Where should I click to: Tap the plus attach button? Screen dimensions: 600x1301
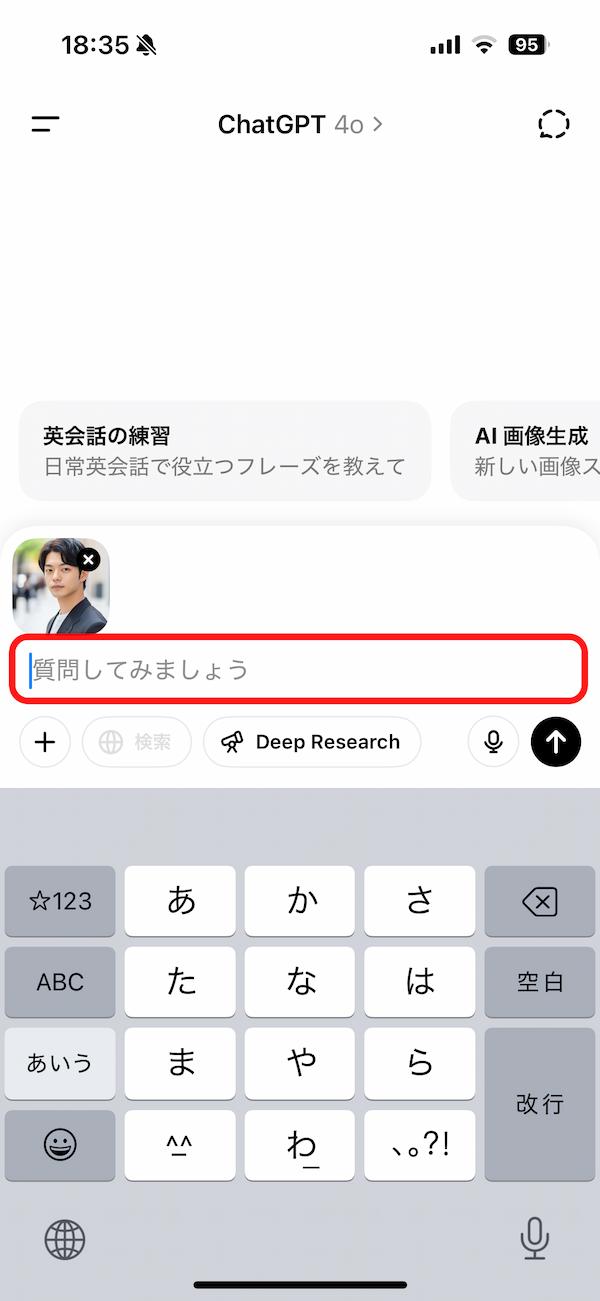tap(45, 742)
